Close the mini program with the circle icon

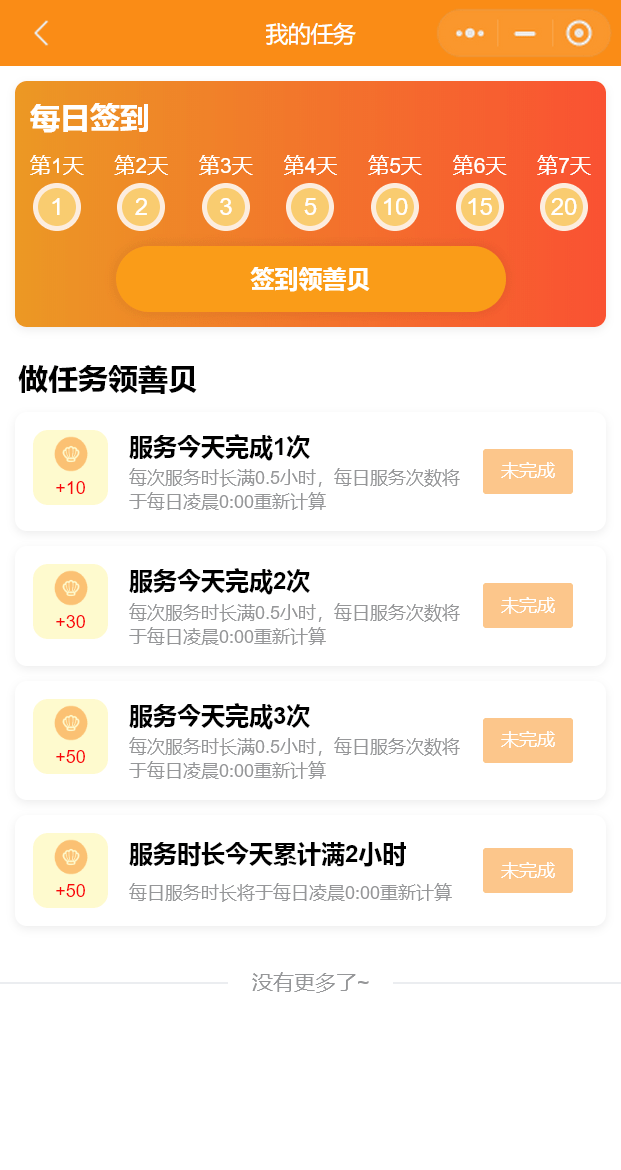pos(579,33)
